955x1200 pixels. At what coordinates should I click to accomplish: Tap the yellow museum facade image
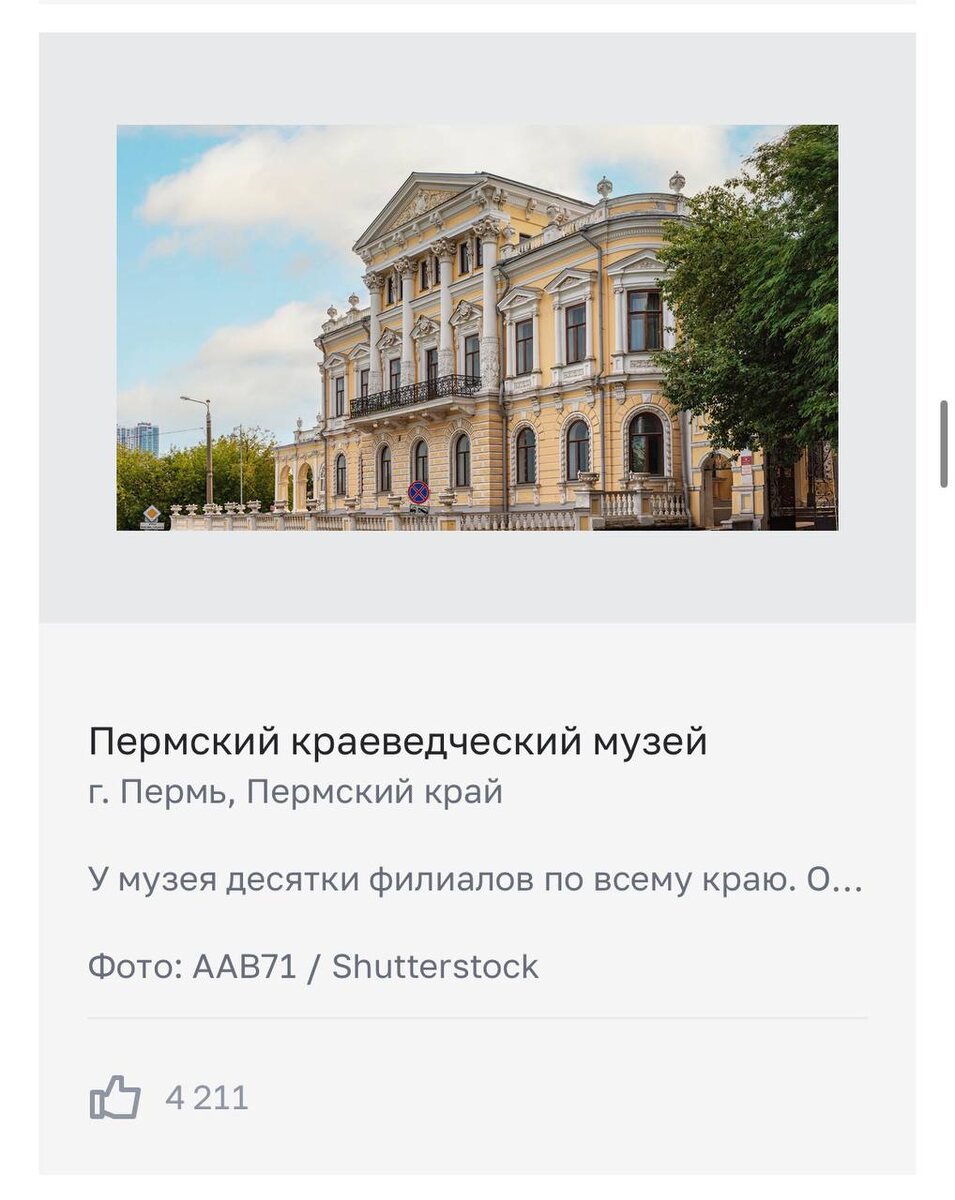point(480,325)
